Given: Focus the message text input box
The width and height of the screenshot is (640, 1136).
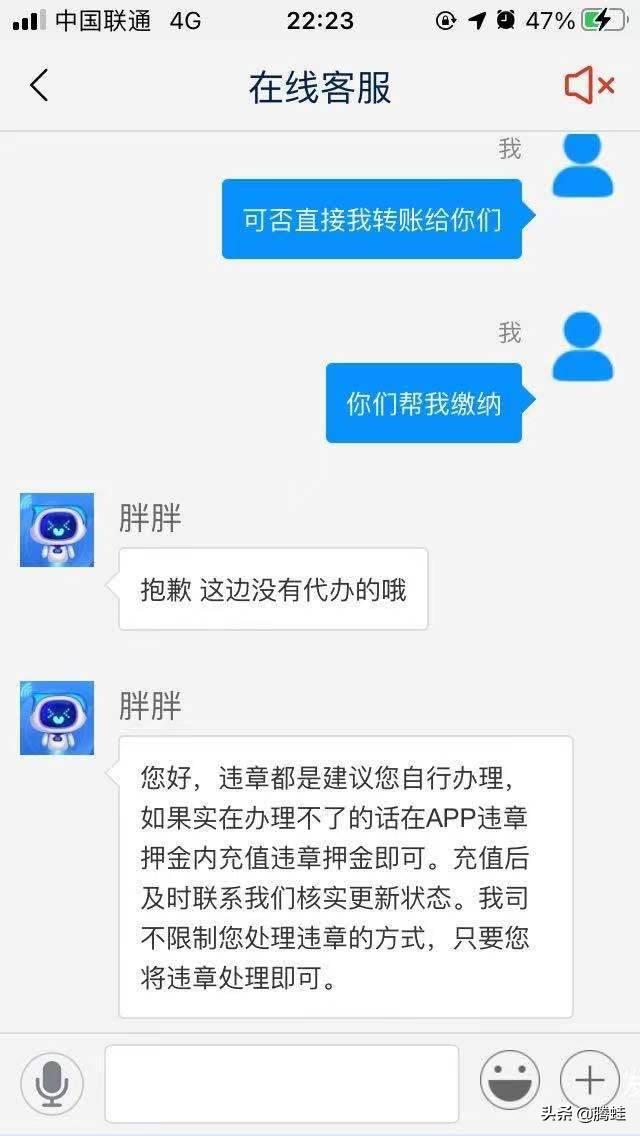Looking at the screenshot, I should tap(281, 1083).
